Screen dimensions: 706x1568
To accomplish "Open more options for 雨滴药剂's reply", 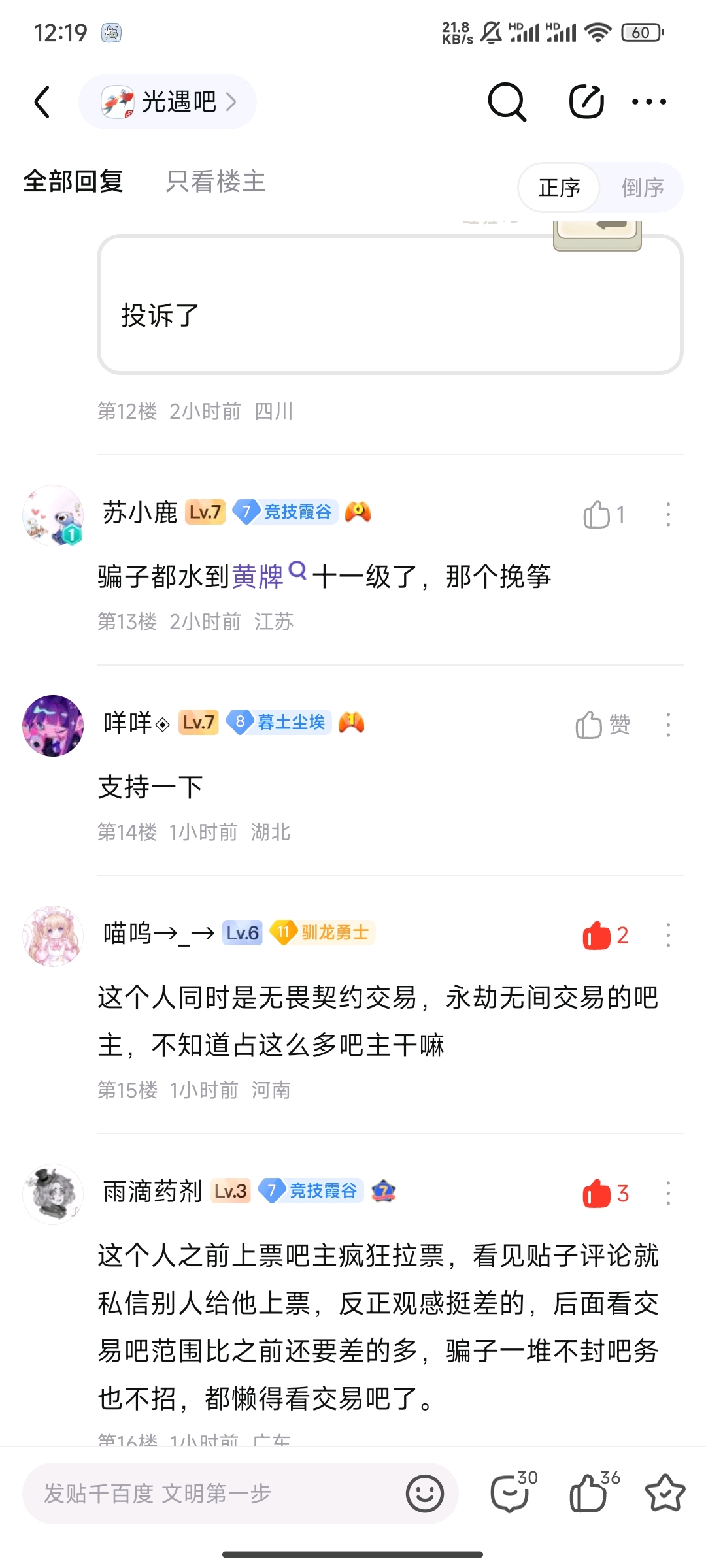I will (x=667, y=1194).
